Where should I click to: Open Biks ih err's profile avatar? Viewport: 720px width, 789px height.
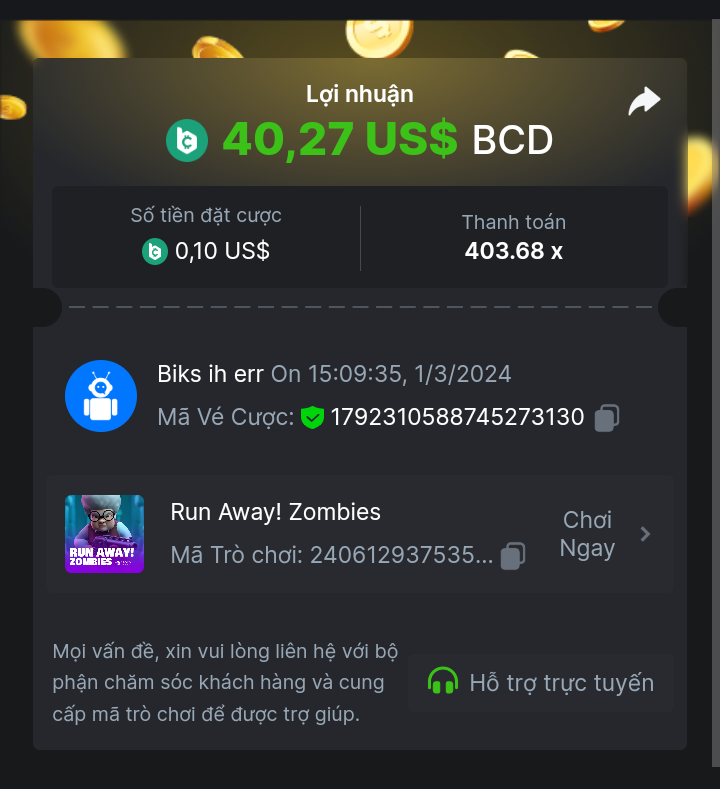point(101,396)
